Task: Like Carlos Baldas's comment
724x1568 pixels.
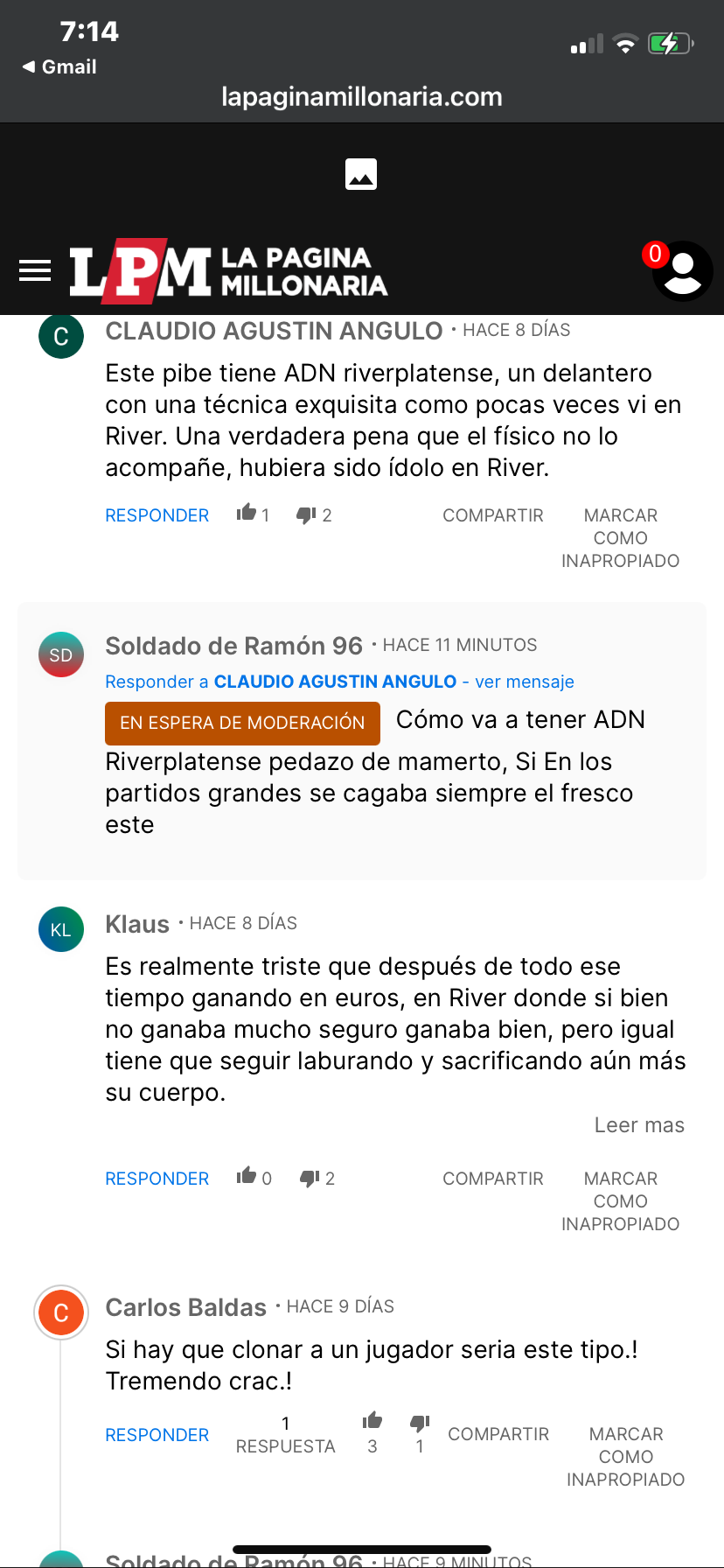Action: tap(372, 1432)
